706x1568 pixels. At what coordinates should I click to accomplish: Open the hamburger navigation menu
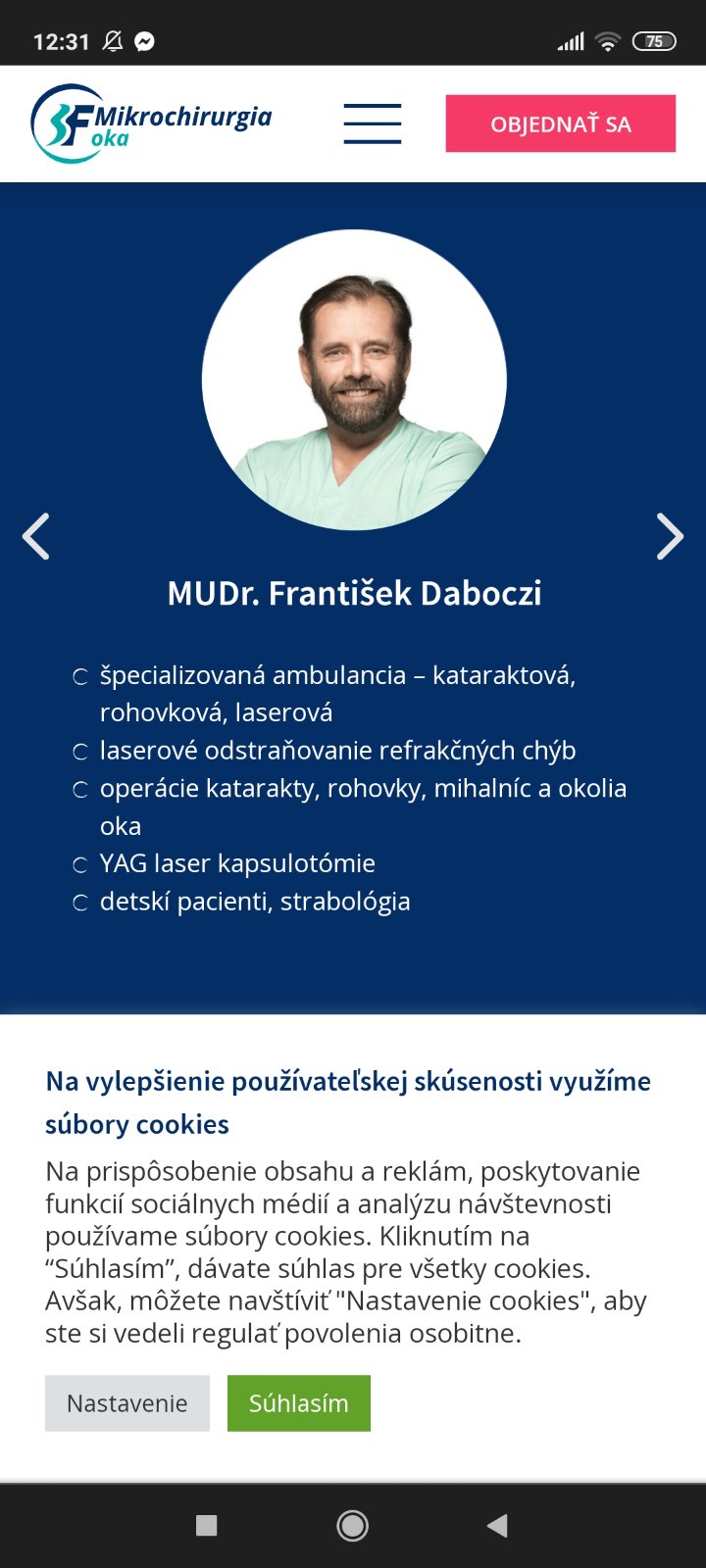click(x=372, y=123)
